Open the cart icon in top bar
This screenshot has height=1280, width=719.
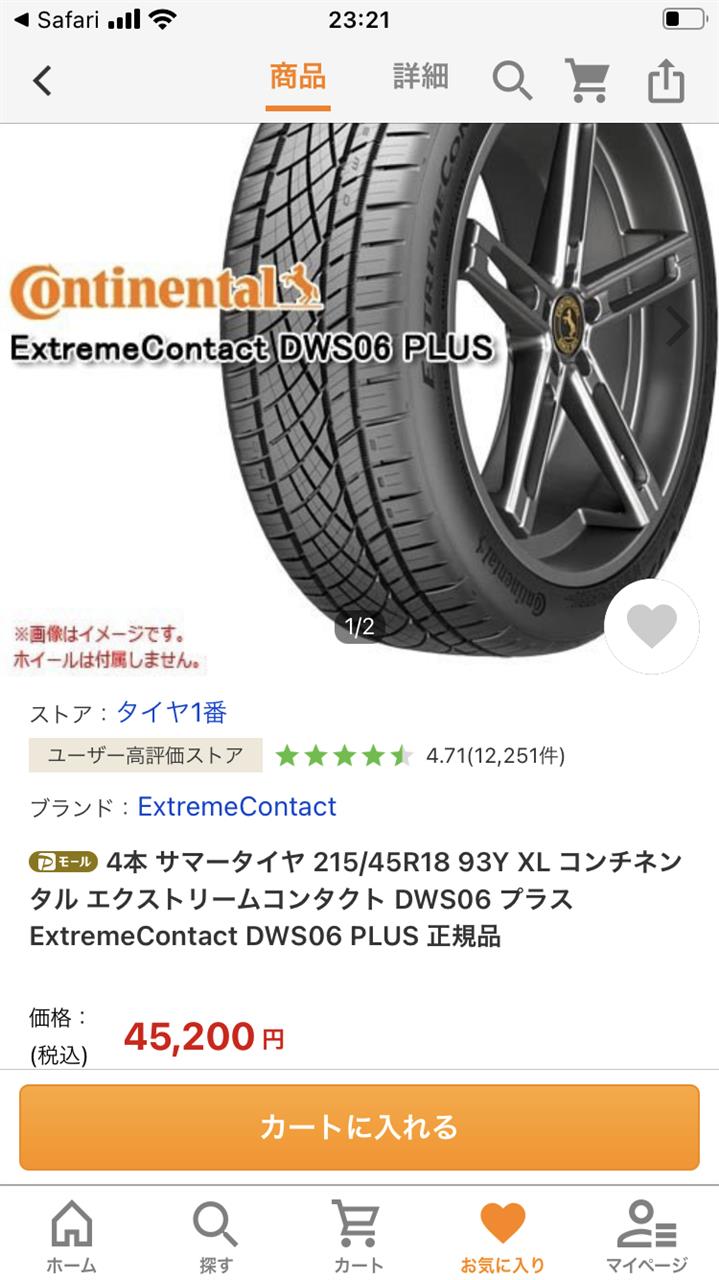pos(588,80)
